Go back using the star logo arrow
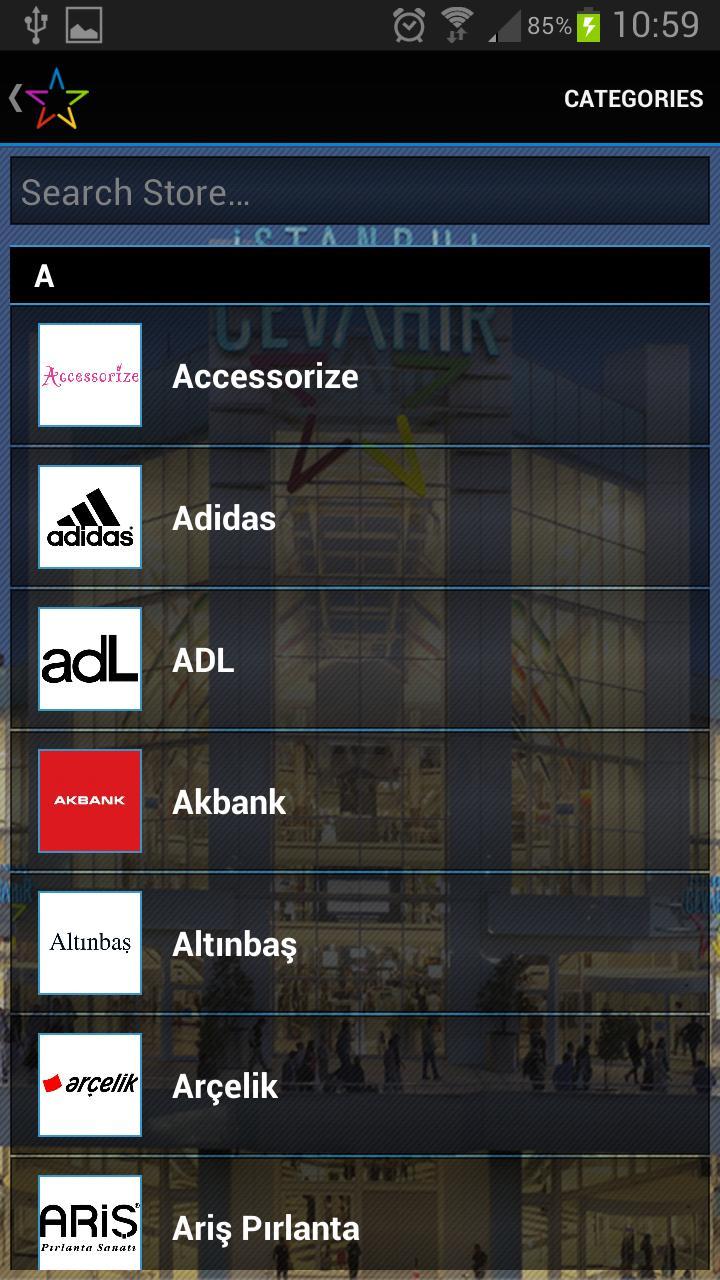The image size is (720, 1280). pyautogui.click(x=48, y=98)
